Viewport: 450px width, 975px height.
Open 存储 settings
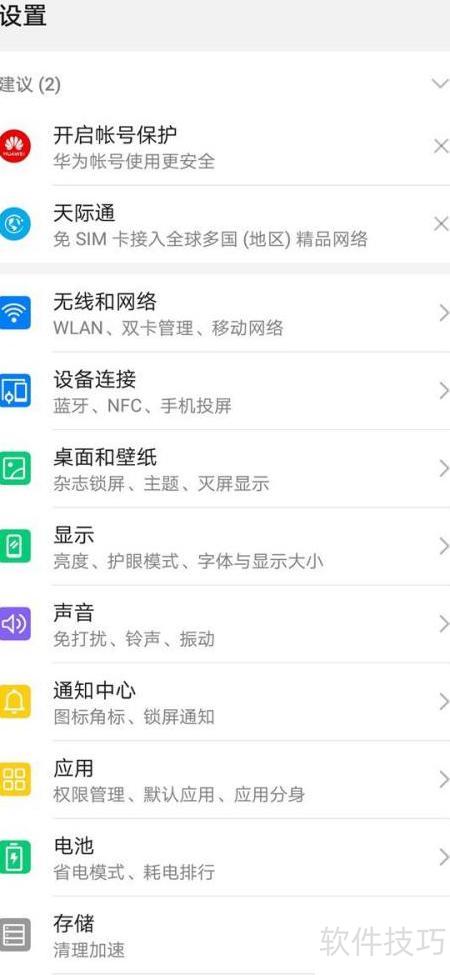pyautogui.click(x=225, y=935)
